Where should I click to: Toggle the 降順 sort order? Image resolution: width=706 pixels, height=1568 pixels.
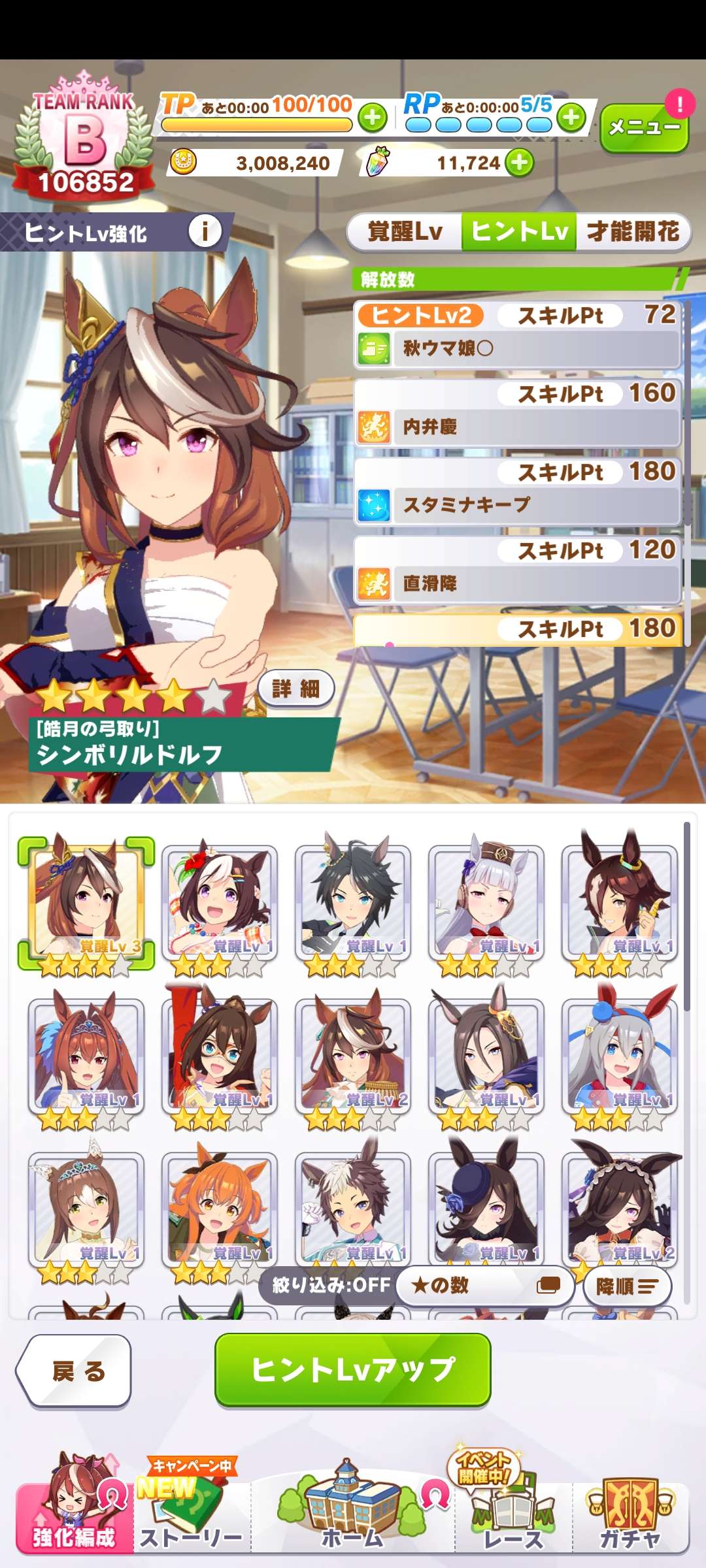(x=627, y=1286)
